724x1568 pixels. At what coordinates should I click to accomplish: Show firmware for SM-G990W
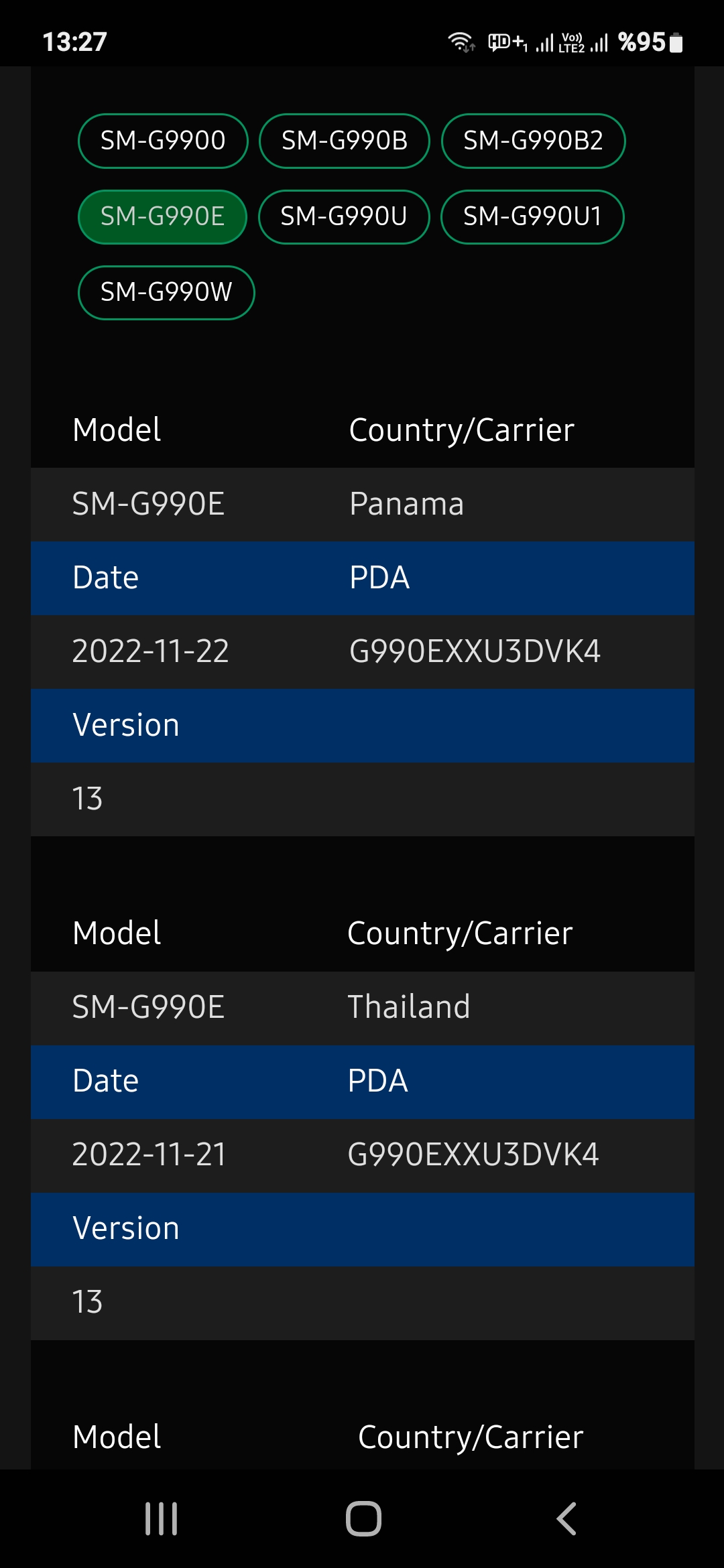(166, 292)
